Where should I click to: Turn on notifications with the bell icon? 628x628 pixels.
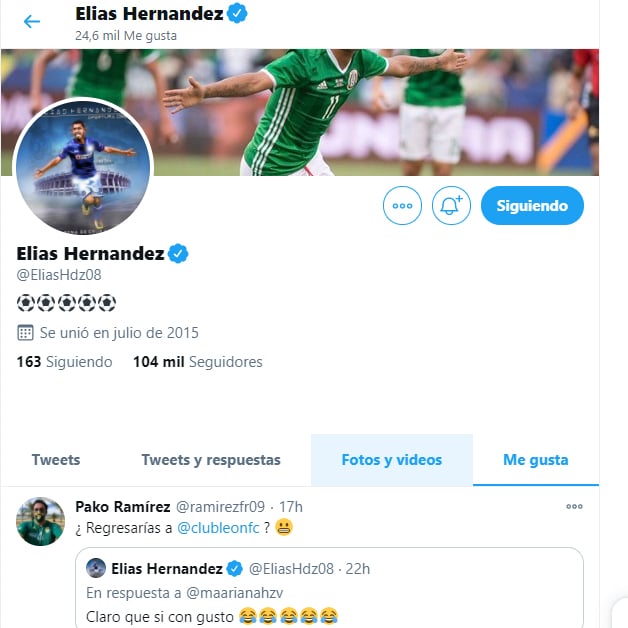[451, 206]
